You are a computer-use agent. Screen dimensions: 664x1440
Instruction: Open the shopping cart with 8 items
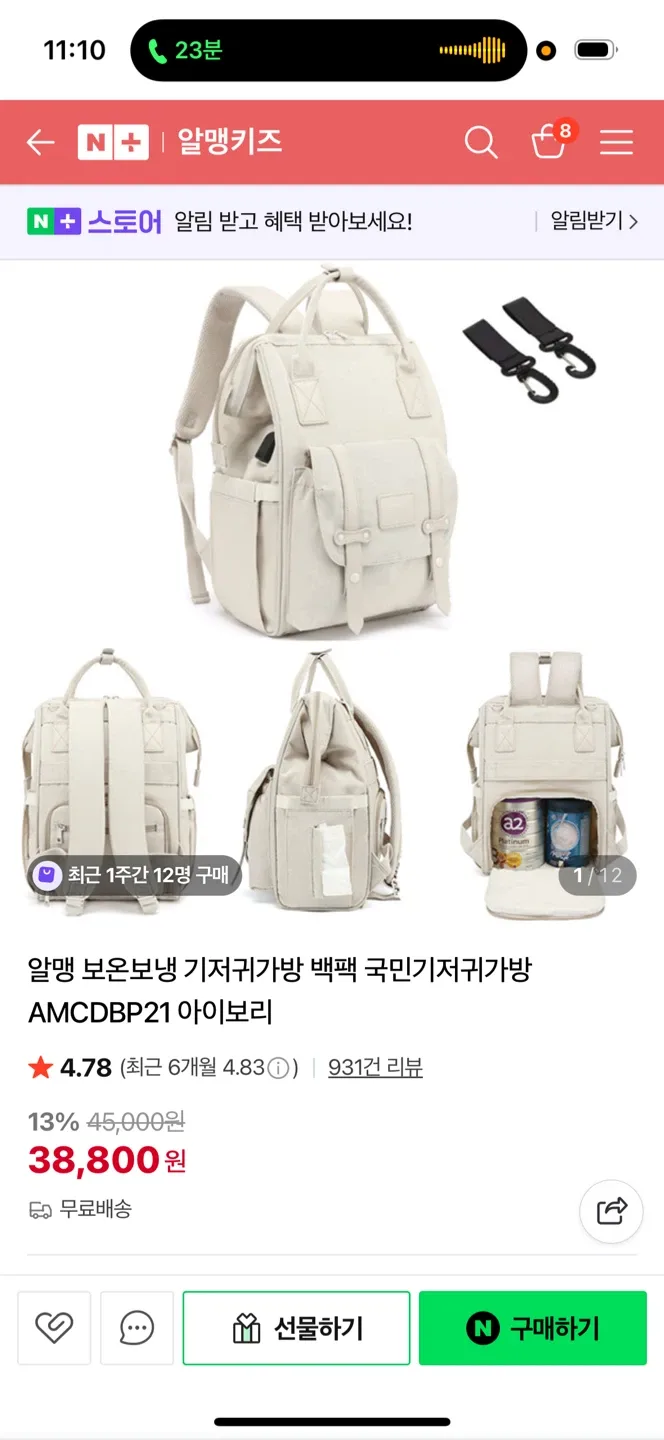pyautogui.click(x=549, y=143)
